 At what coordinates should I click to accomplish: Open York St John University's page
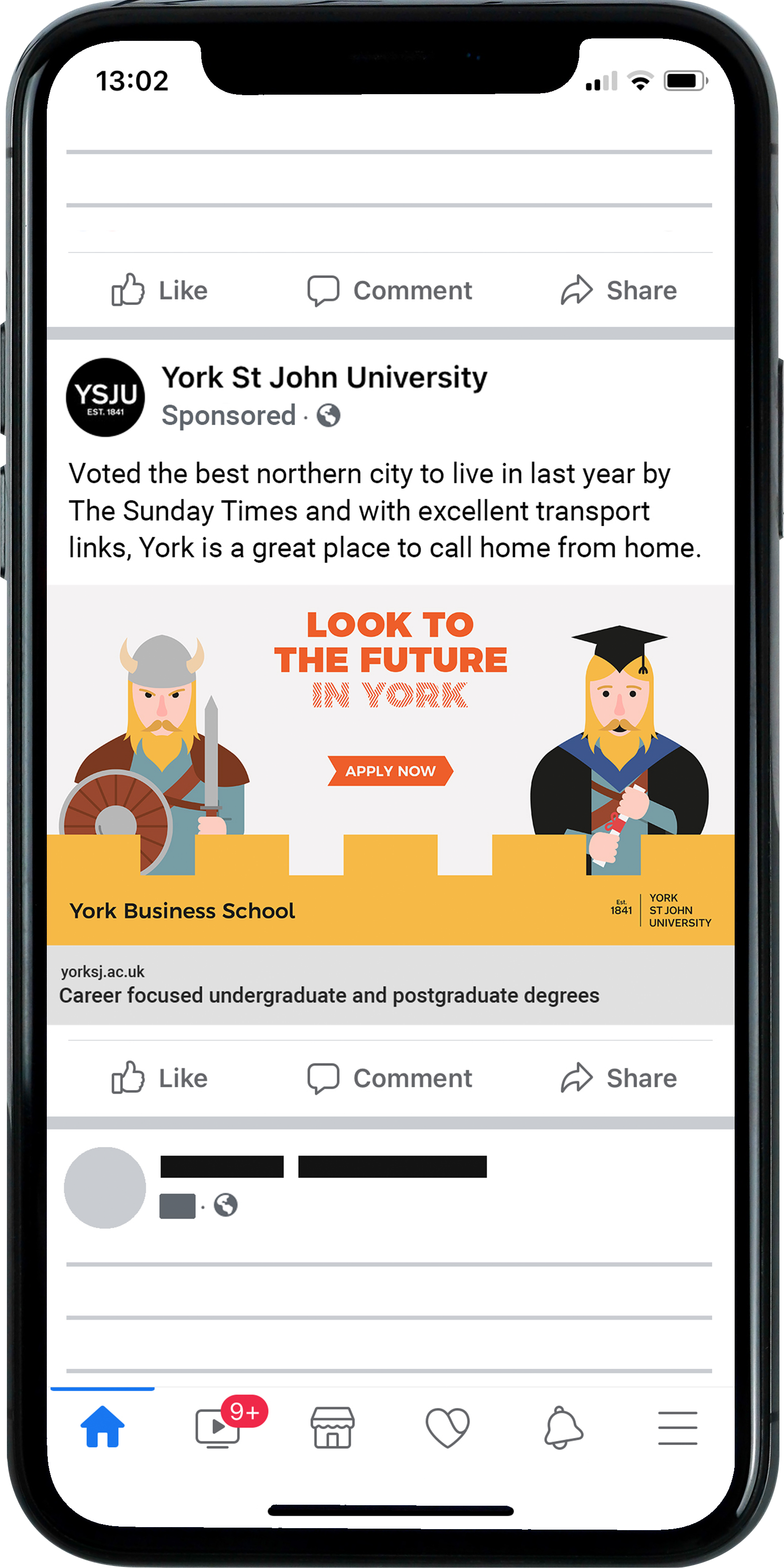click(x=324, y=377)
